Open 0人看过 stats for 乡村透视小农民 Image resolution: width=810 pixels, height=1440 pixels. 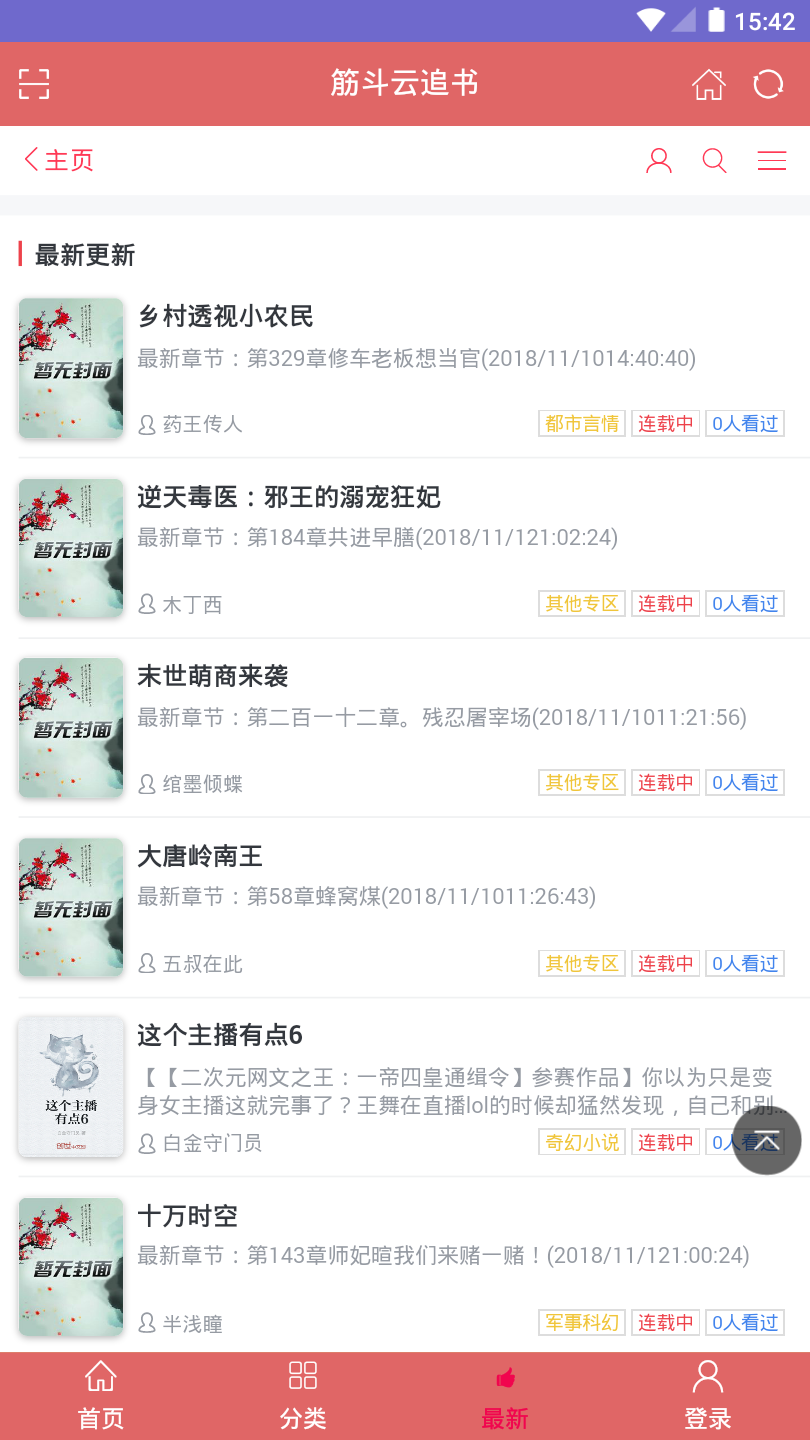(744, 423)
